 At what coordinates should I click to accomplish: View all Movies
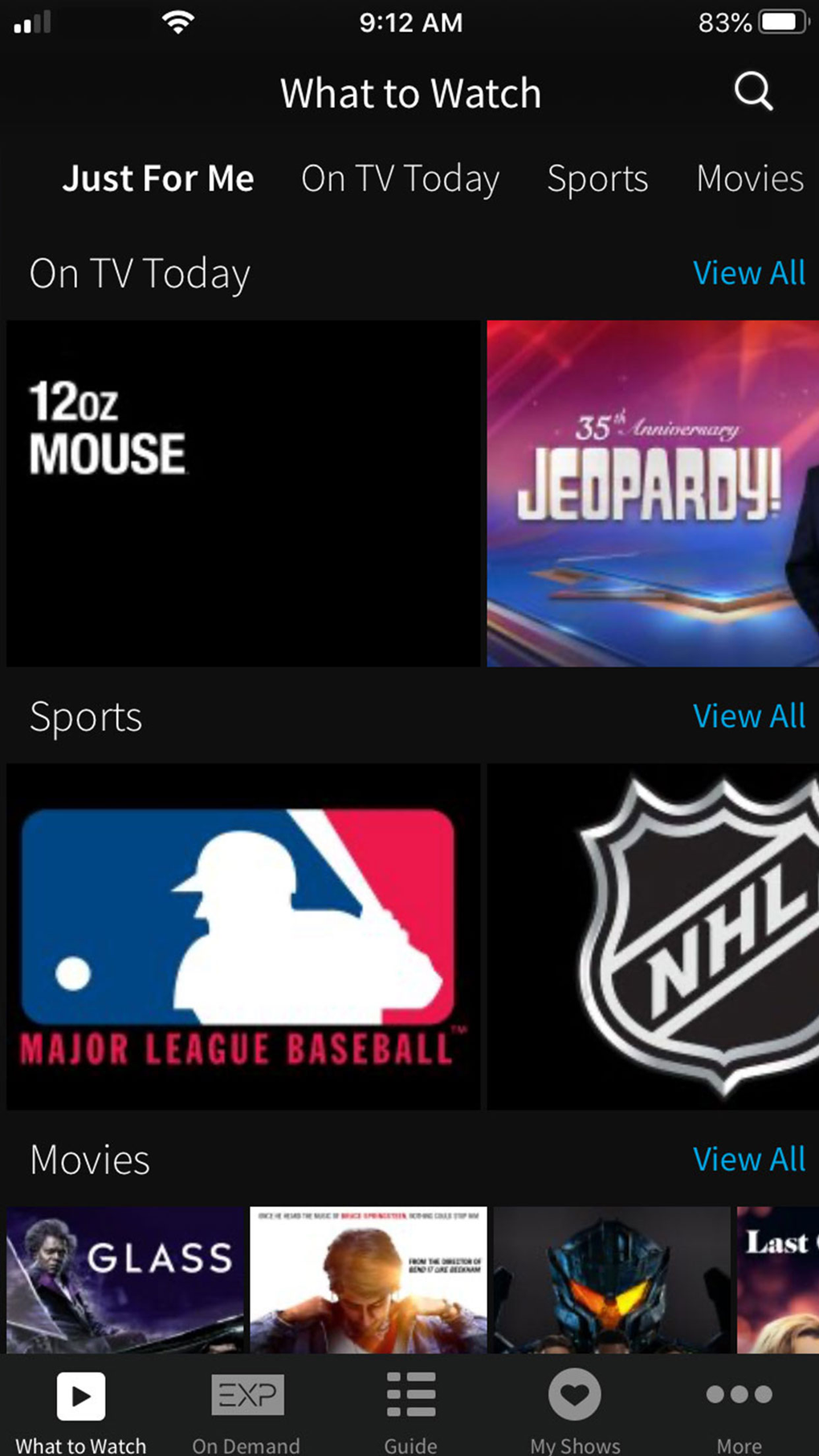[748, 1159]
